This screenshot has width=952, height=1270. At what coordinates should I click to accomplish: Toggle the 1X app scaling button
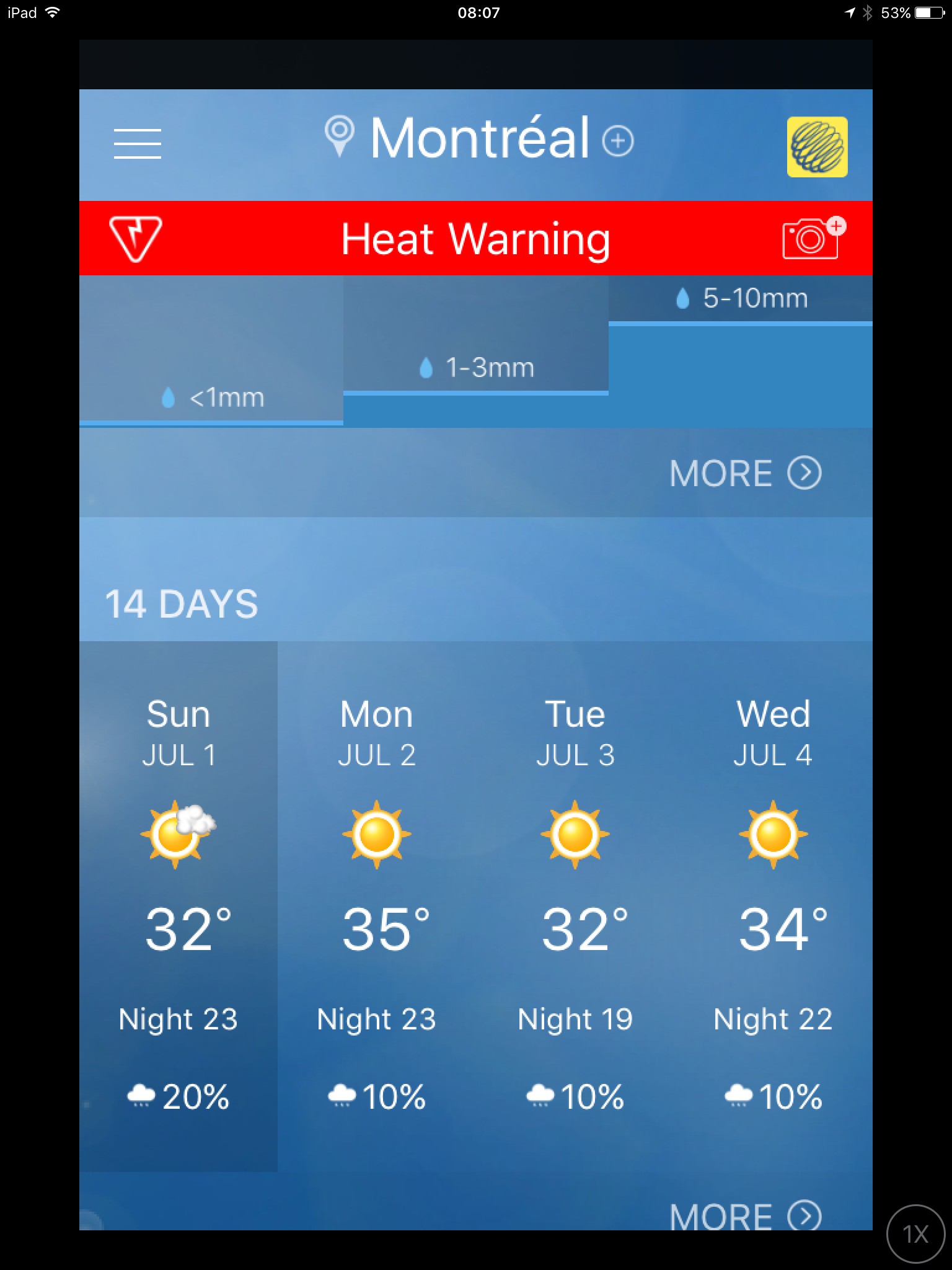[915, 1234]
